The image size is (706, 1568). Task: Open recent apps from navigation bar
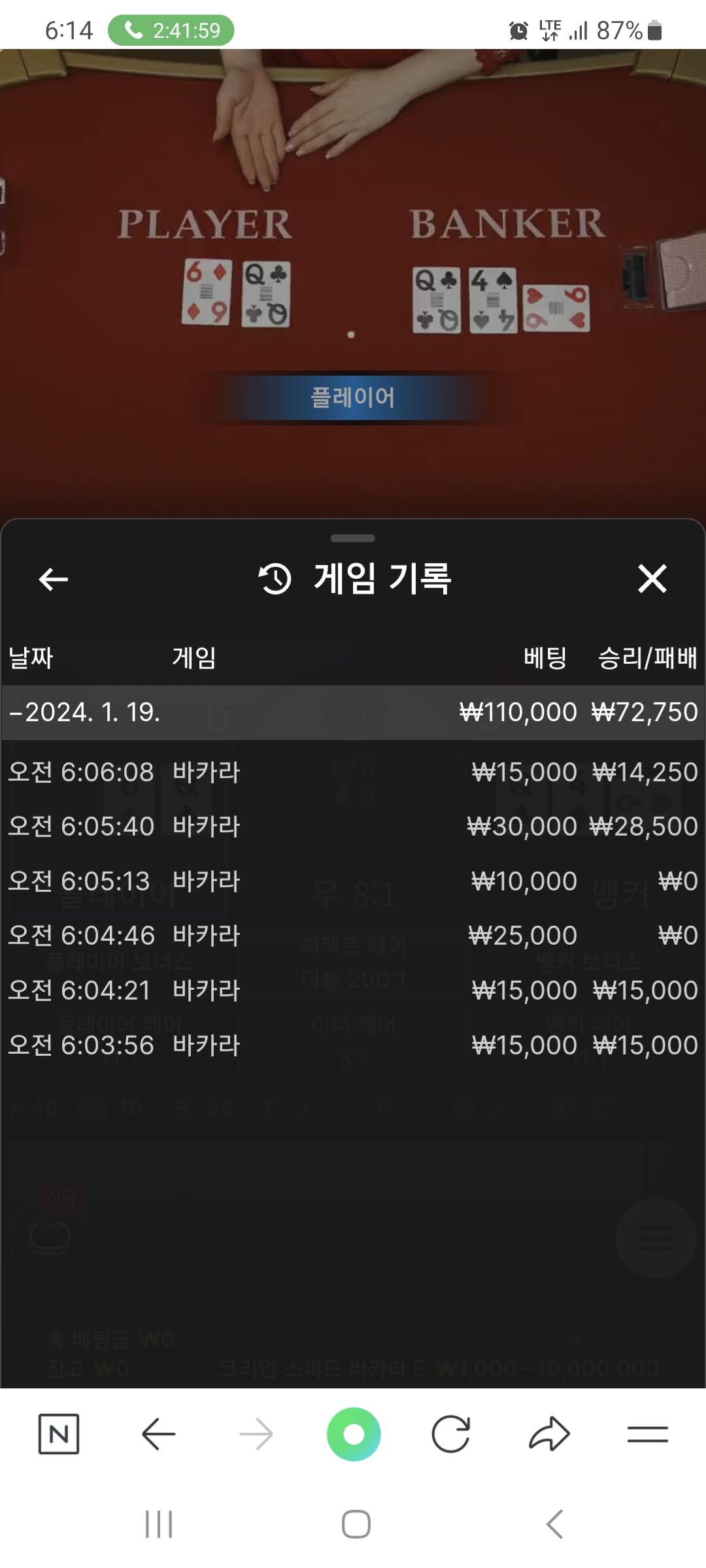pos(159,1524)
